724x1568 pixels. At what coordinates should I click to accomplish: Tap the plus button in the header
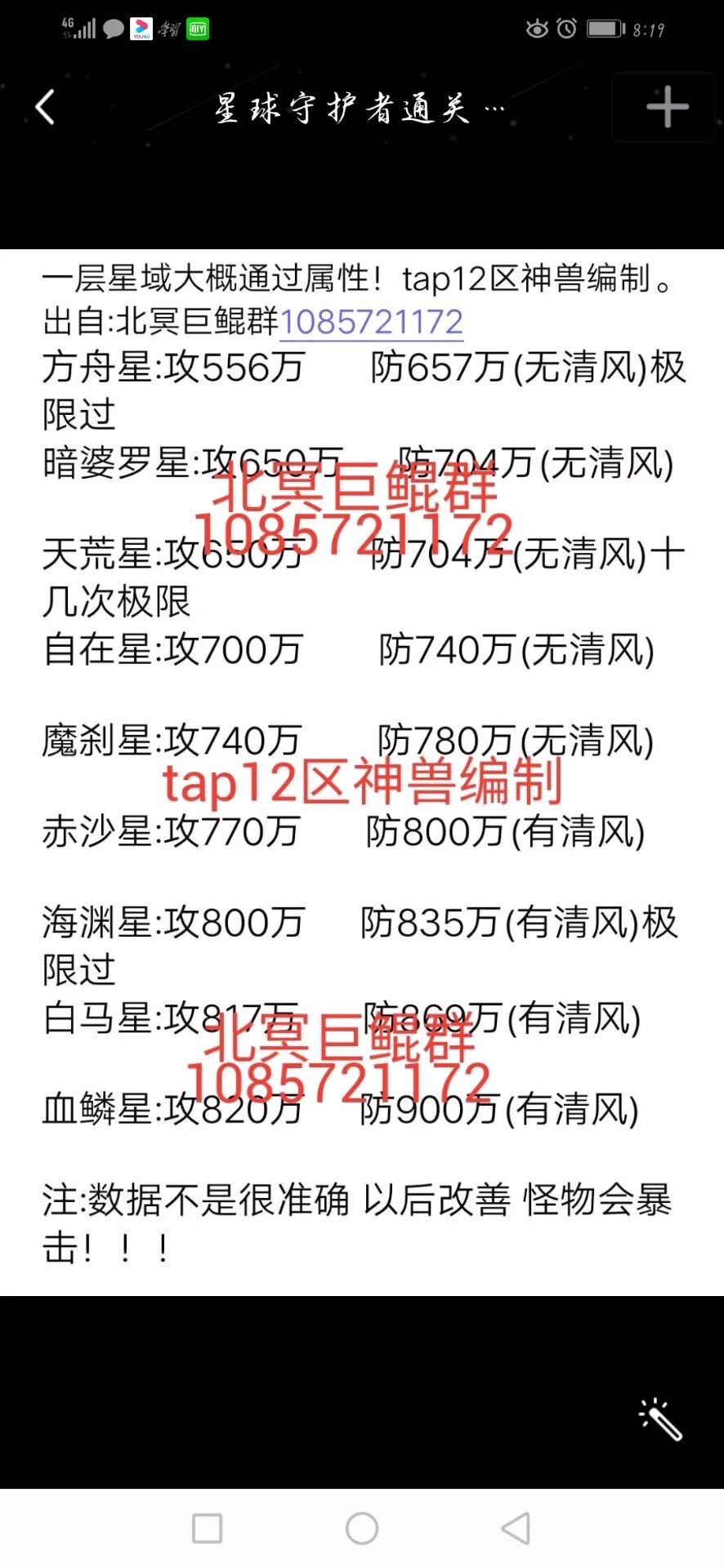pyautogui.click(x=666, y=107)
